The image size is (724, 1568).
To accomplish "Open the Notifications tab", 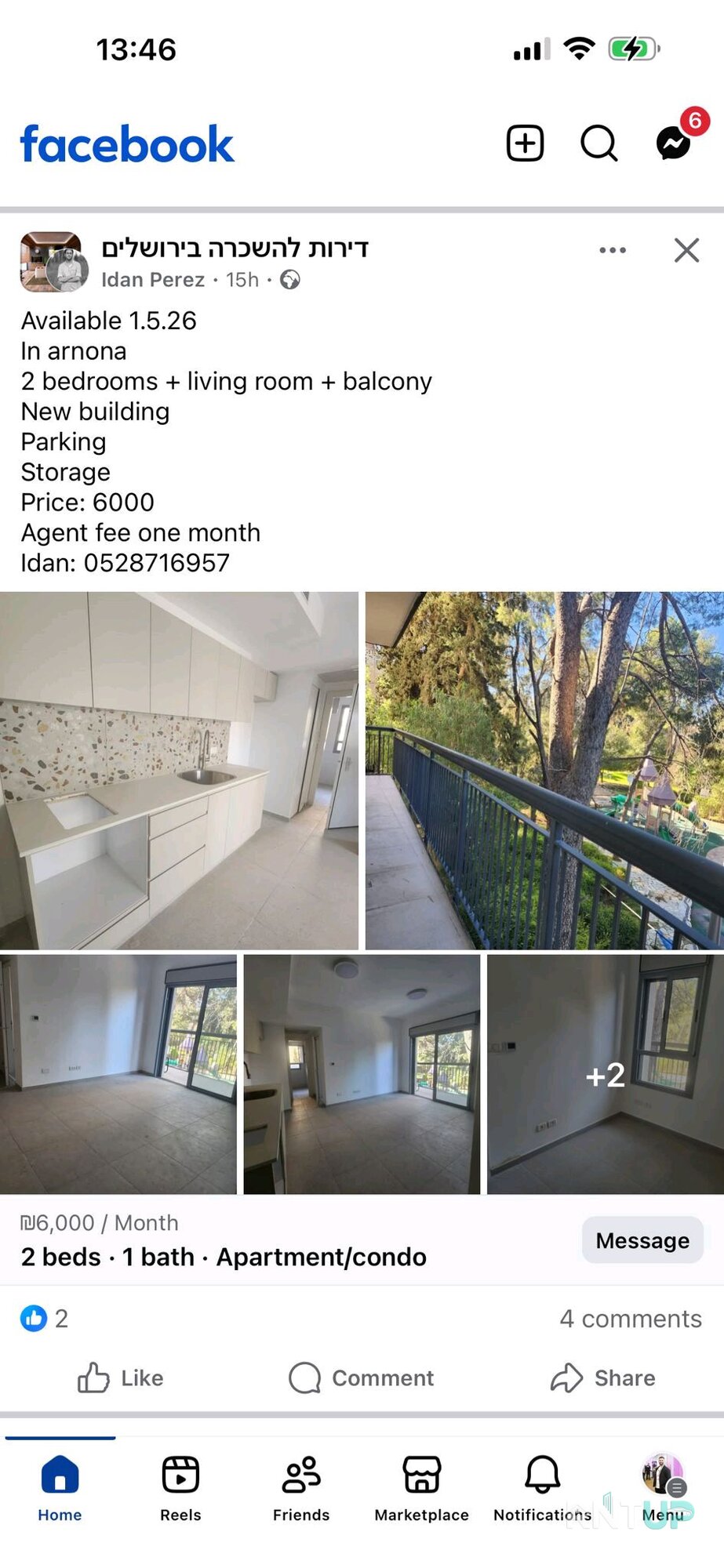I will click(542, 1488).
